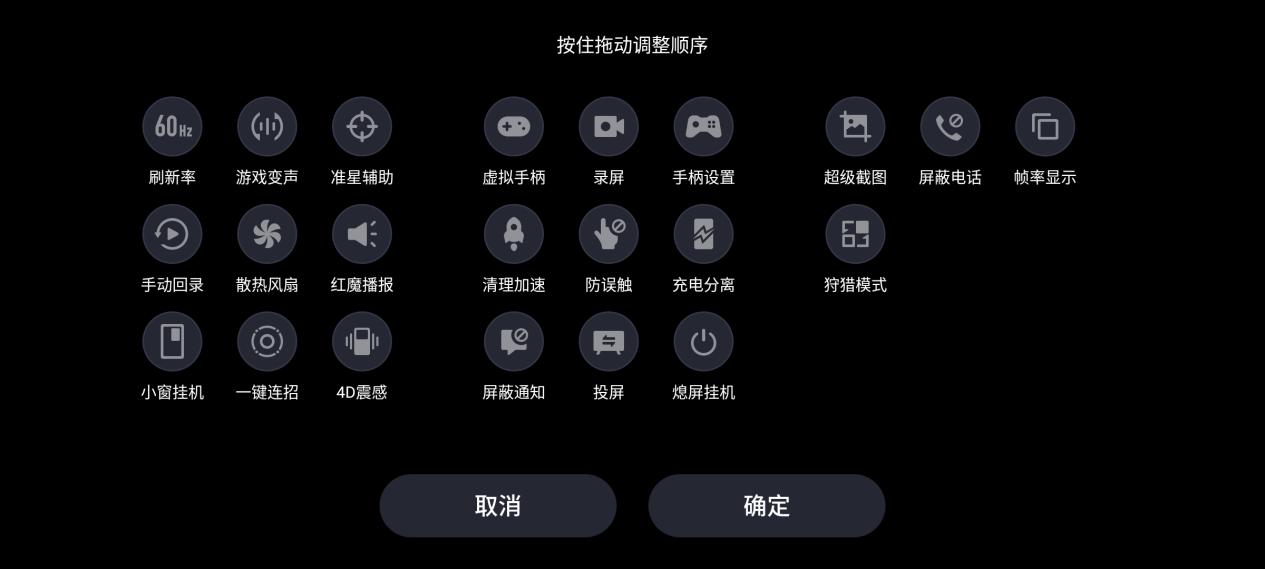Tap the 防误触 mistouch prevention icon
Screen dimensions: 1265x569
[609, 234]
